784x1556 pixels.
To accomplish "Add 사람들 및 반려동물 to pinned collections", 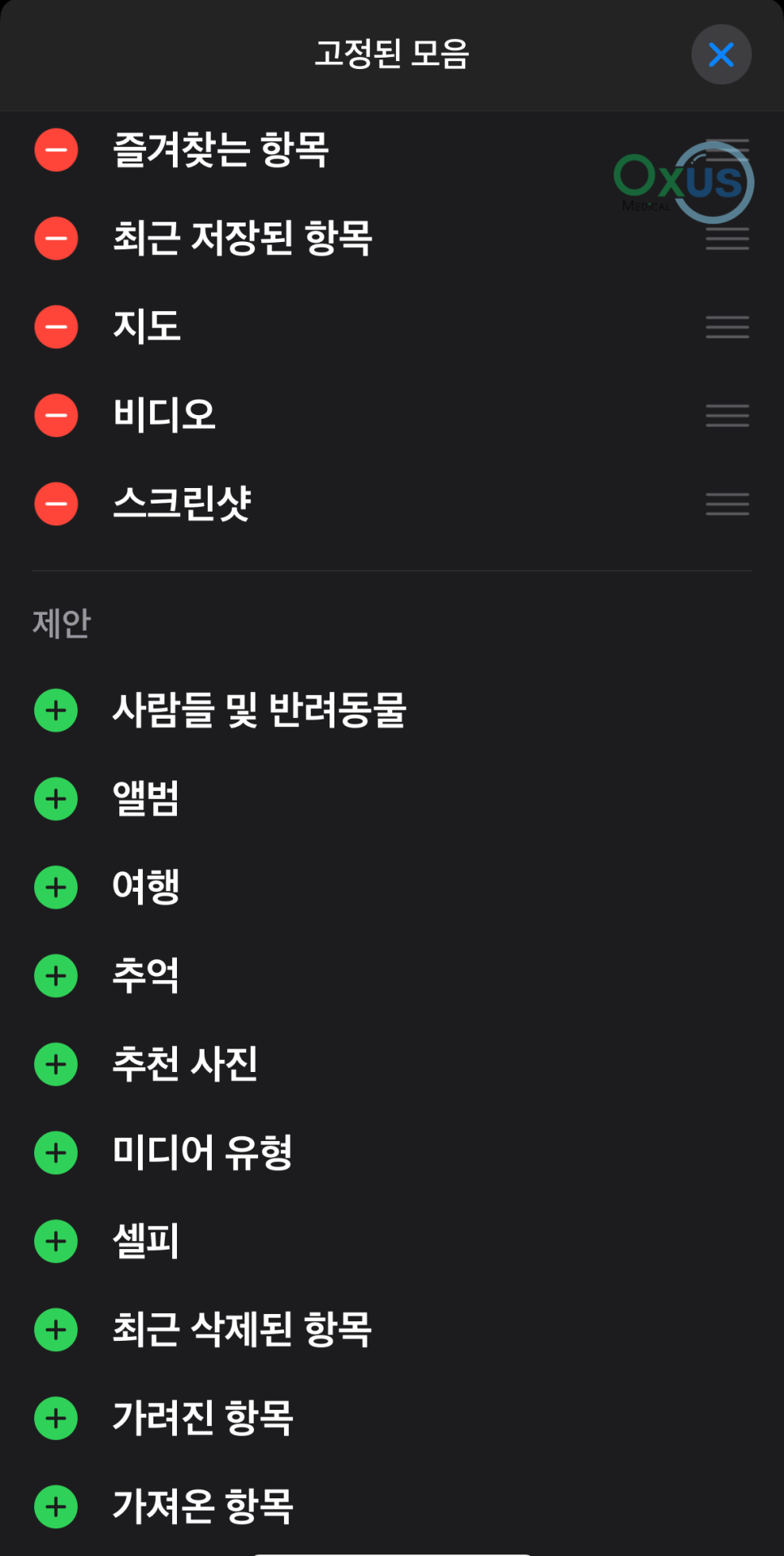I will (56, 711).
